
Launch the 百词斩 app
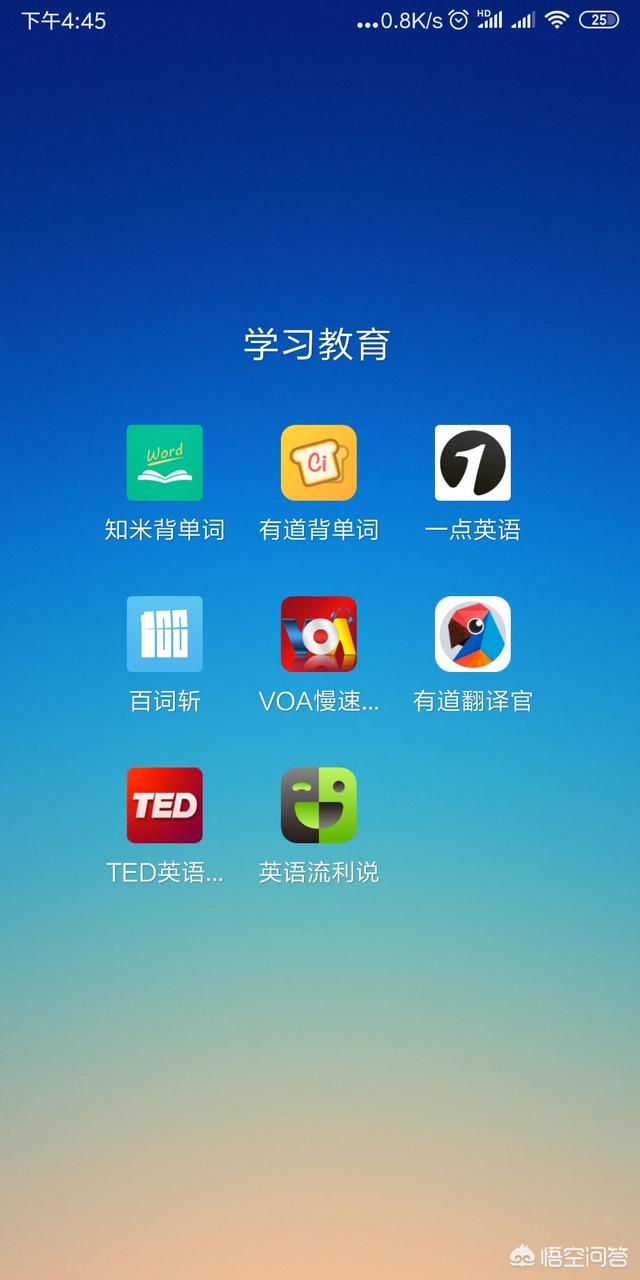(x=165, y=634)
